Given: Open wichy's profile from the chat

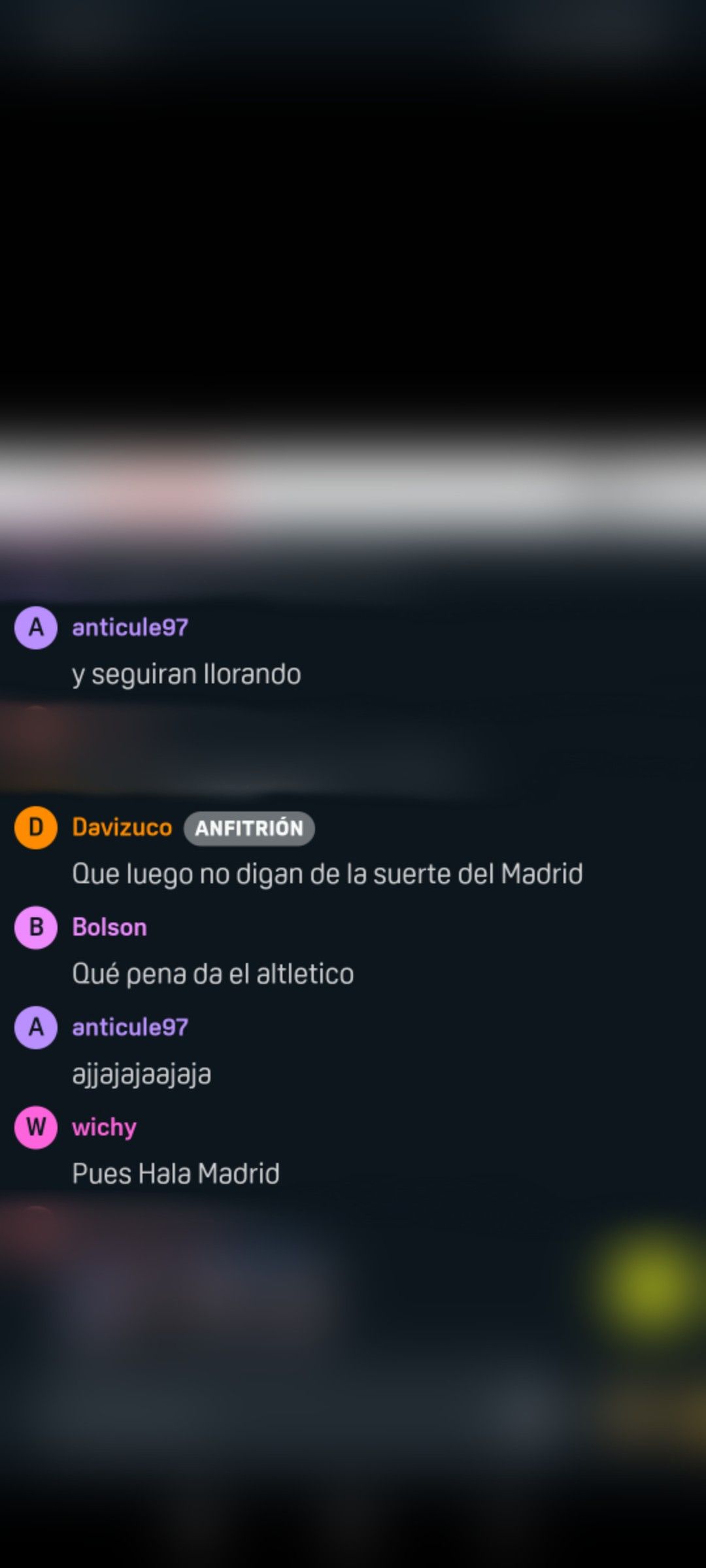Looking at the screenshot, I should click(104, 1127).
